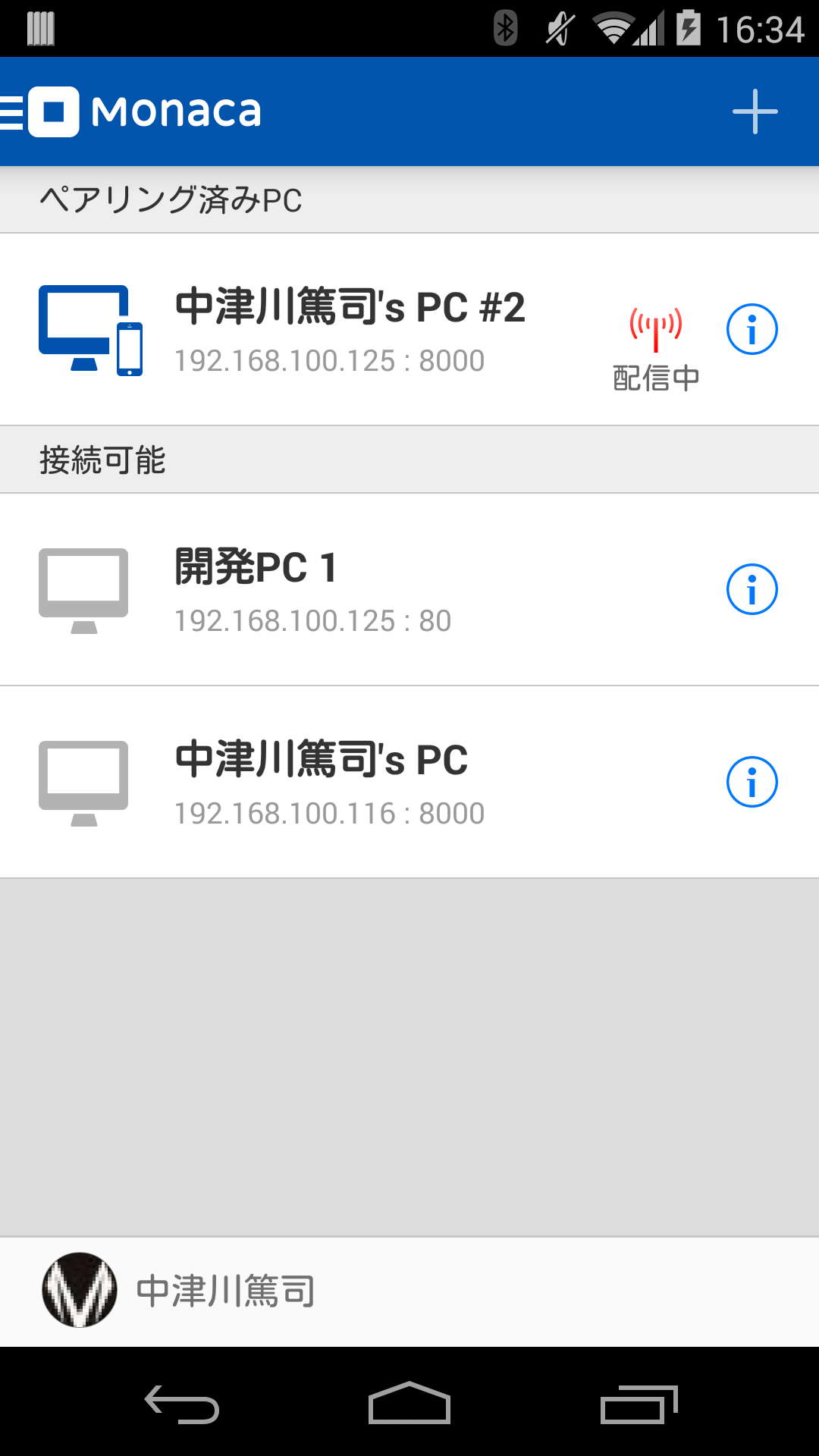Image resolution: width=819 pixels, height=1456 pixels.
Task: Open the 中津川篤司 account profile row
Action: click(227, 1291)
